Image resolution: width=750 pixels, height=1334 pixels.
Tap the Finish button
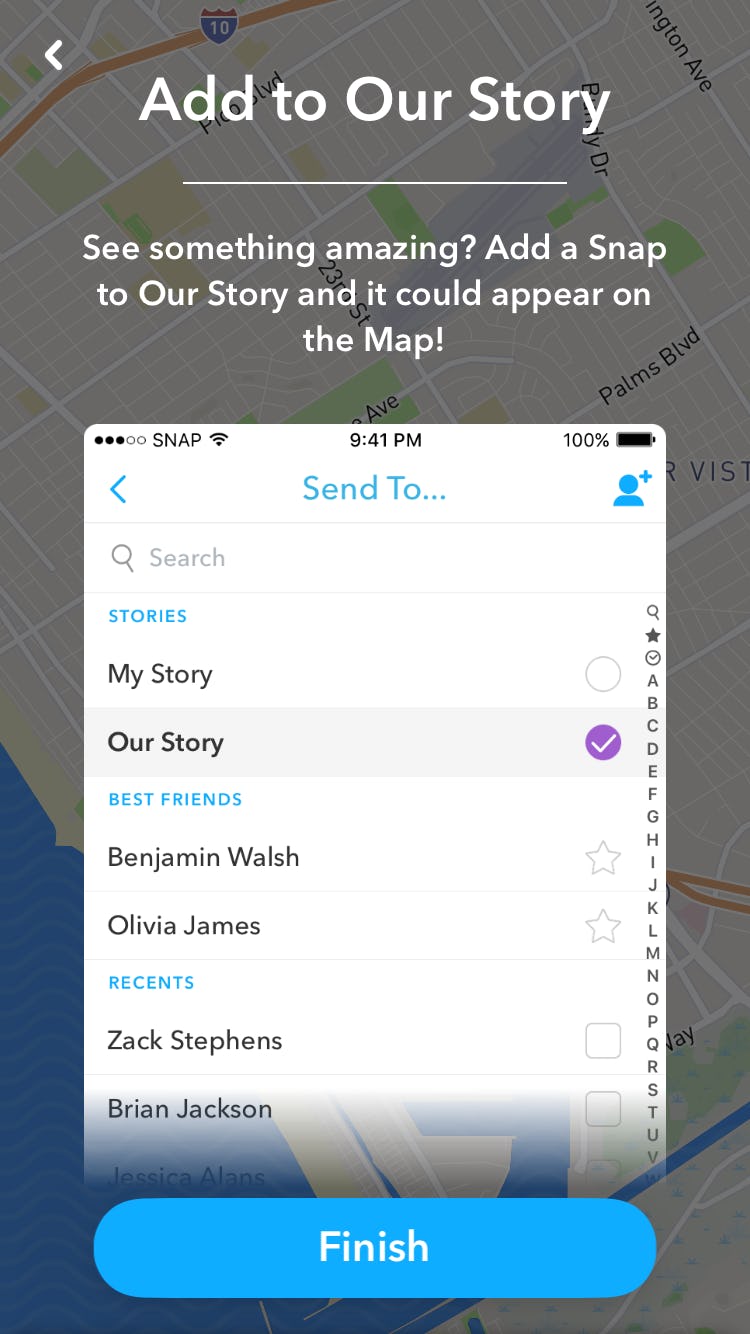(x=374, y=1247)
